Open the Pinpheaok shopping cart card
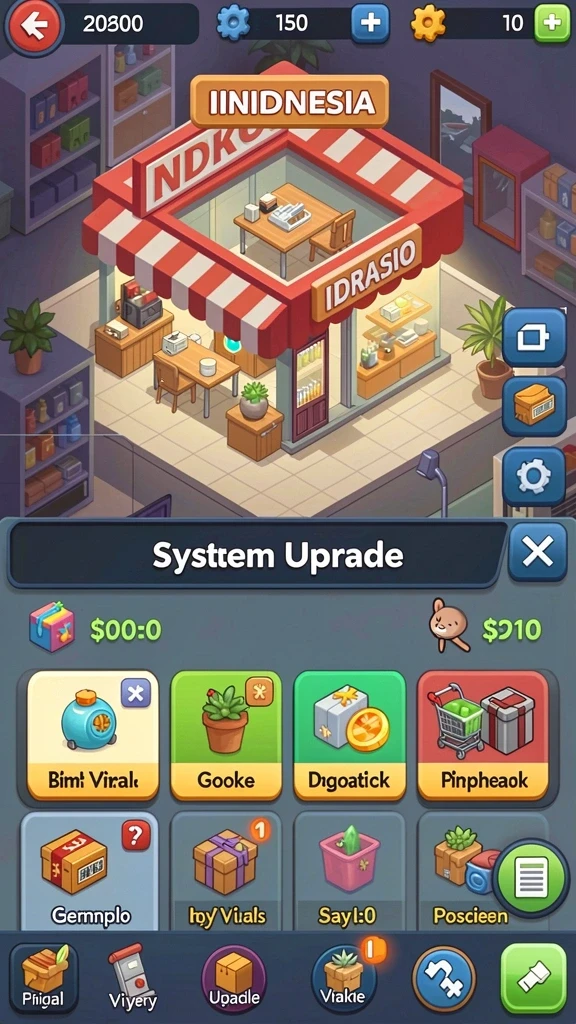This screenshot has height=1024, width=576. [x=483, y=735]
